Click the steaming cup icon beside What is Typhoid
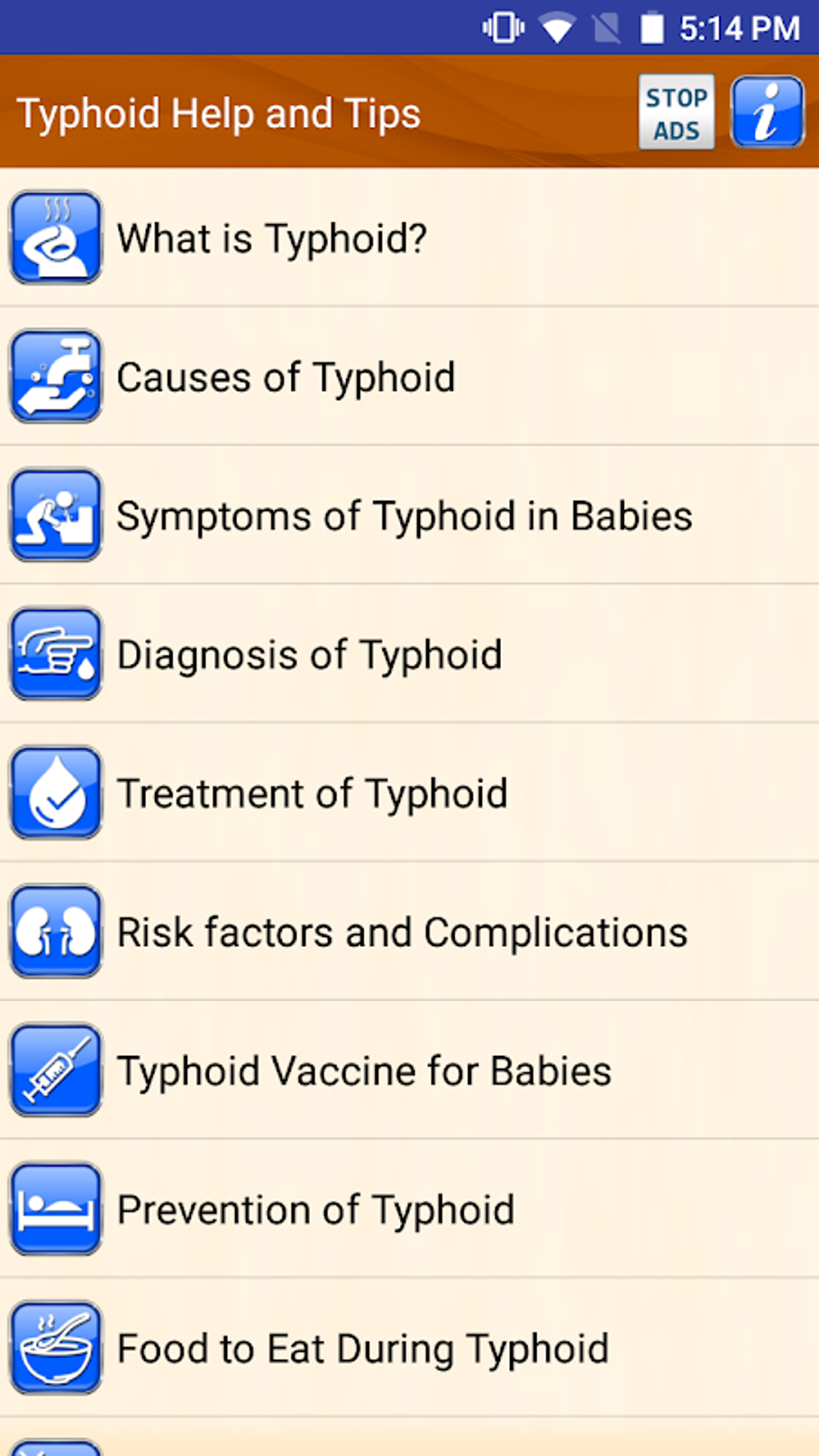Image resolution: width=819 pixels, height=1456 pixels. pos(54,238)
